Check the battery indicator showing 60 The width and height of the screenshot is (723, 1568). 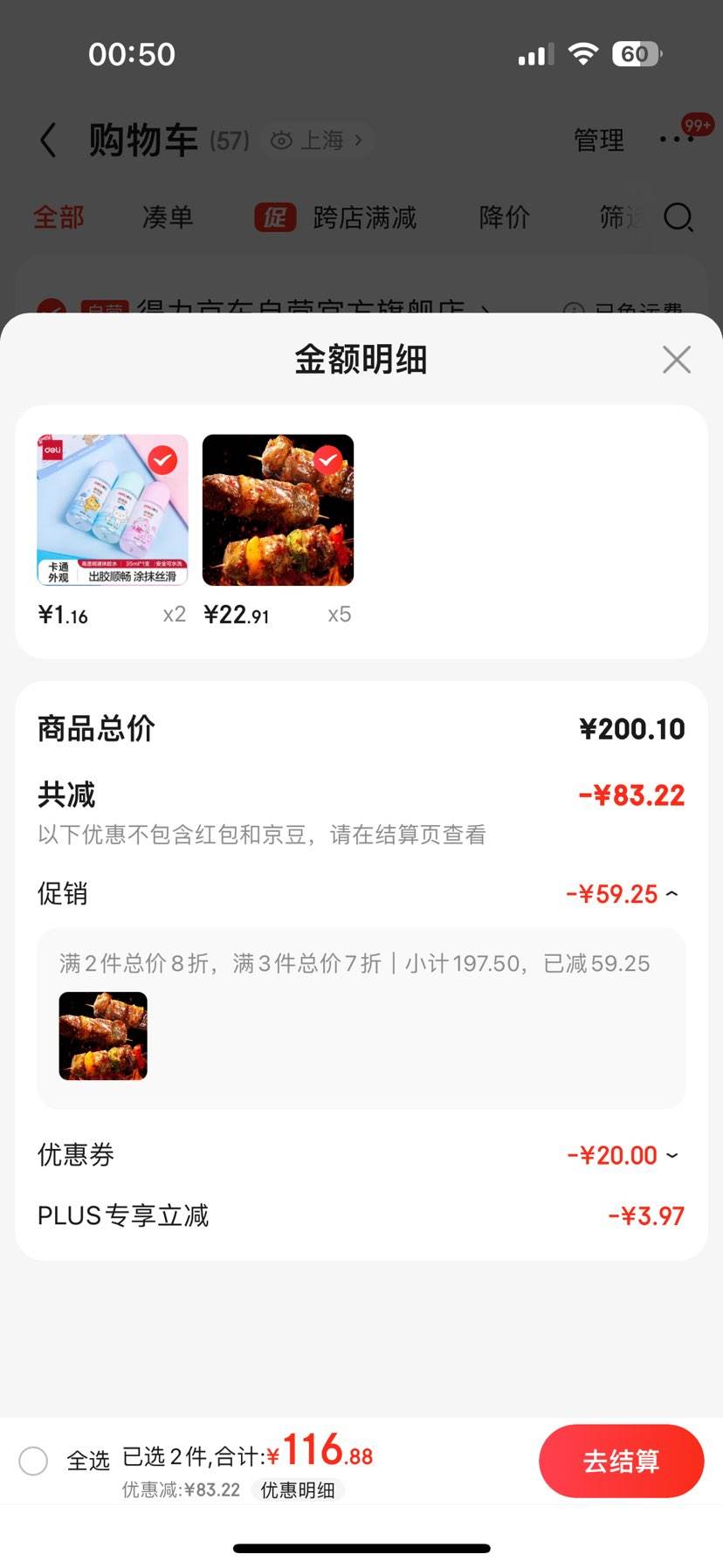pyautogui.click(x=637, y=54)
